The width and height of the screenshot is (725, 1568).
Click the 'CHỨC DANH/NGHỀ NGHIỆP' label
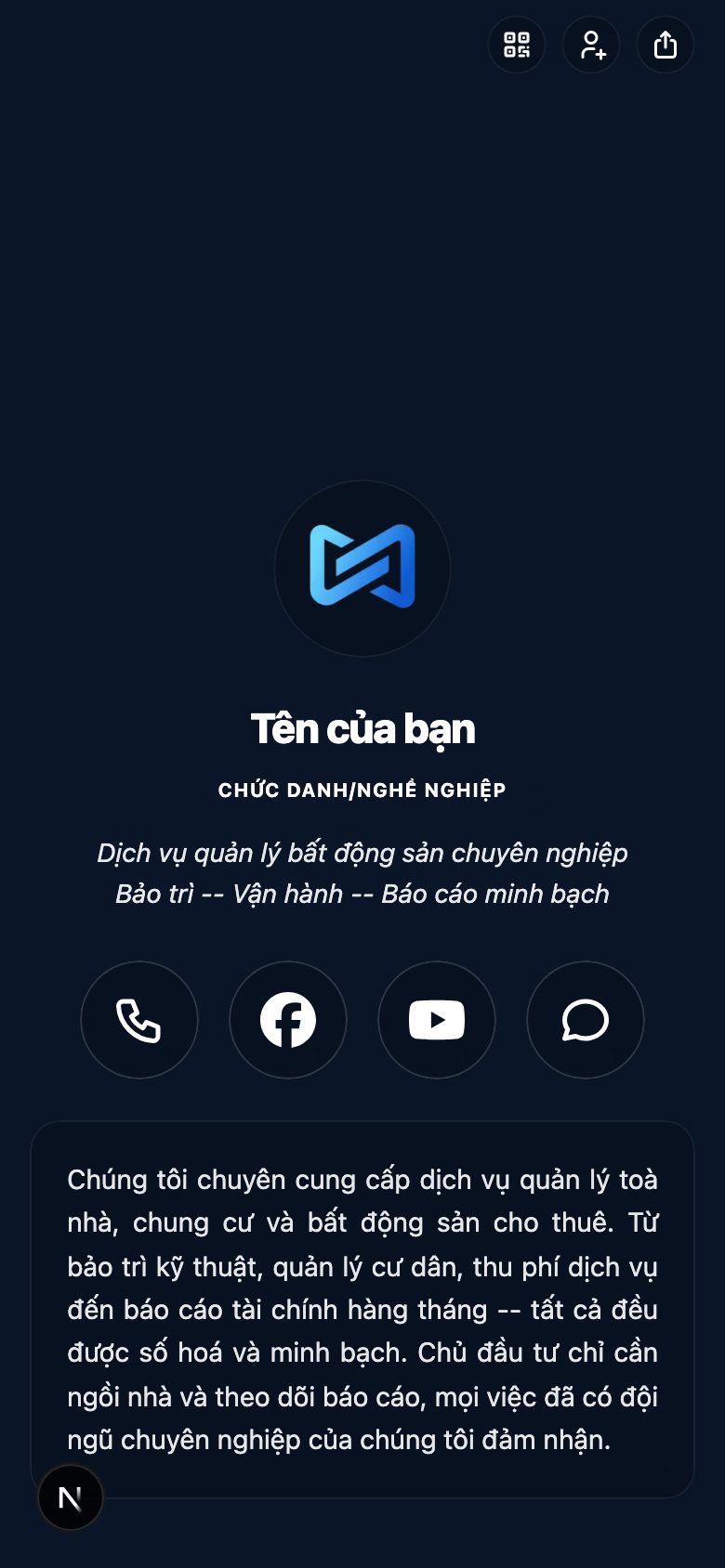(x=362, y=790)
